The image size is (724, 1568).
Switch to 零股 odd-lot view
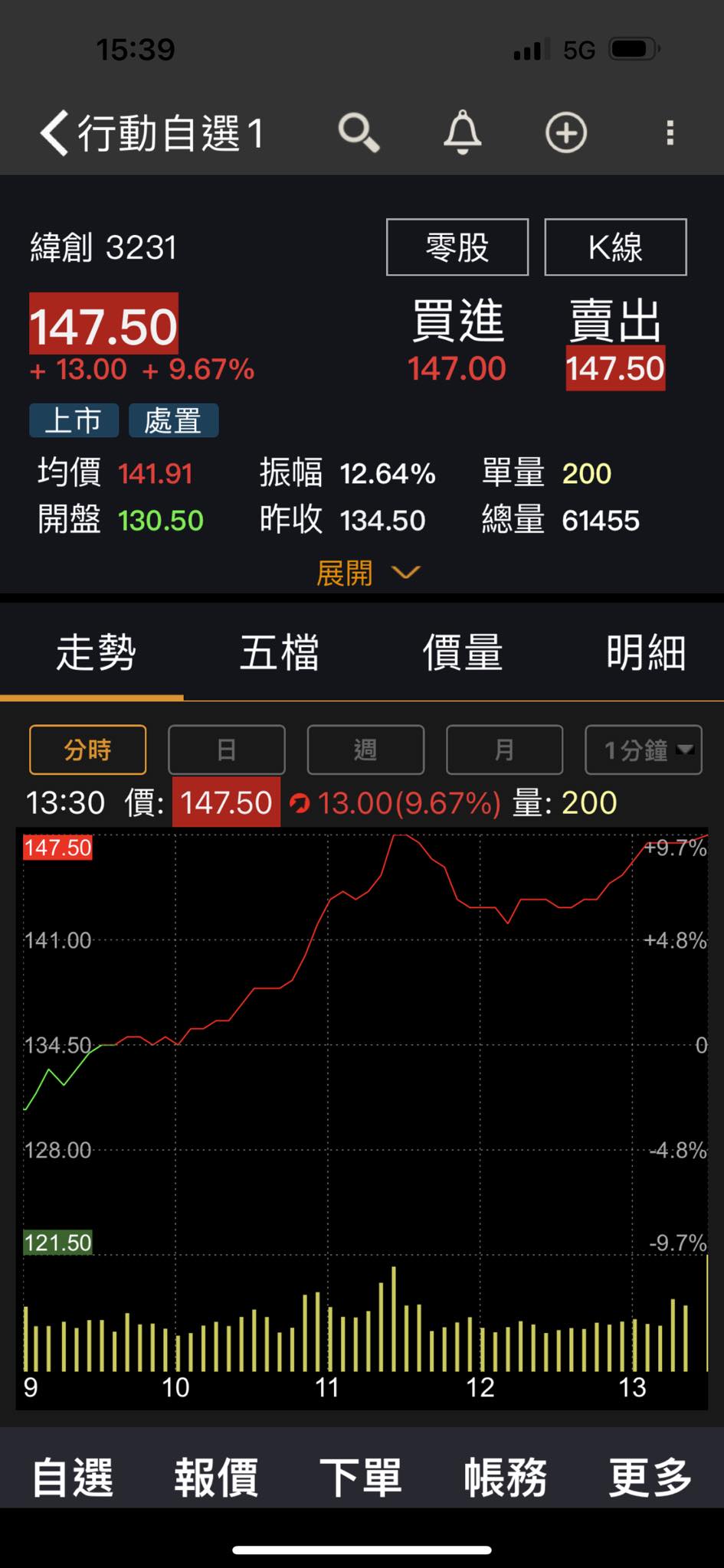coord(457,247)
